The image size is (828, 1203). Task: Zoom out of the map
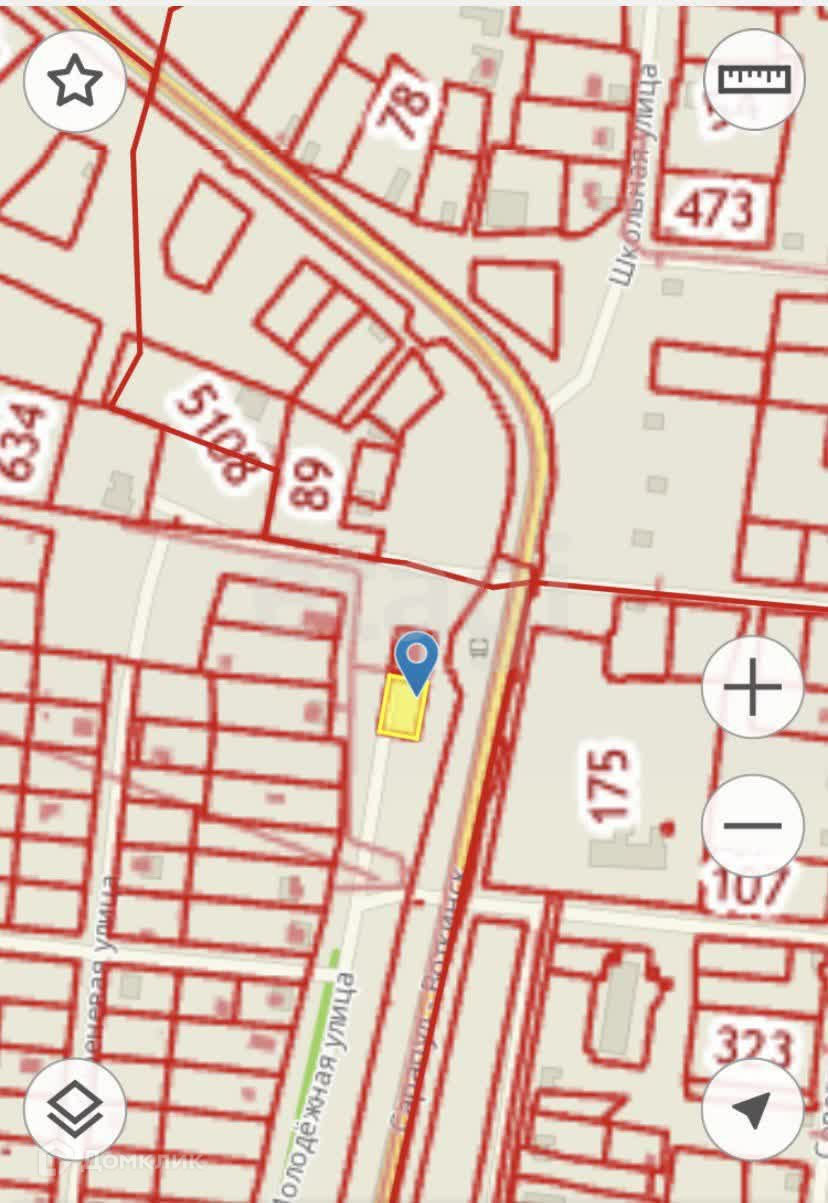coord(753,825)
